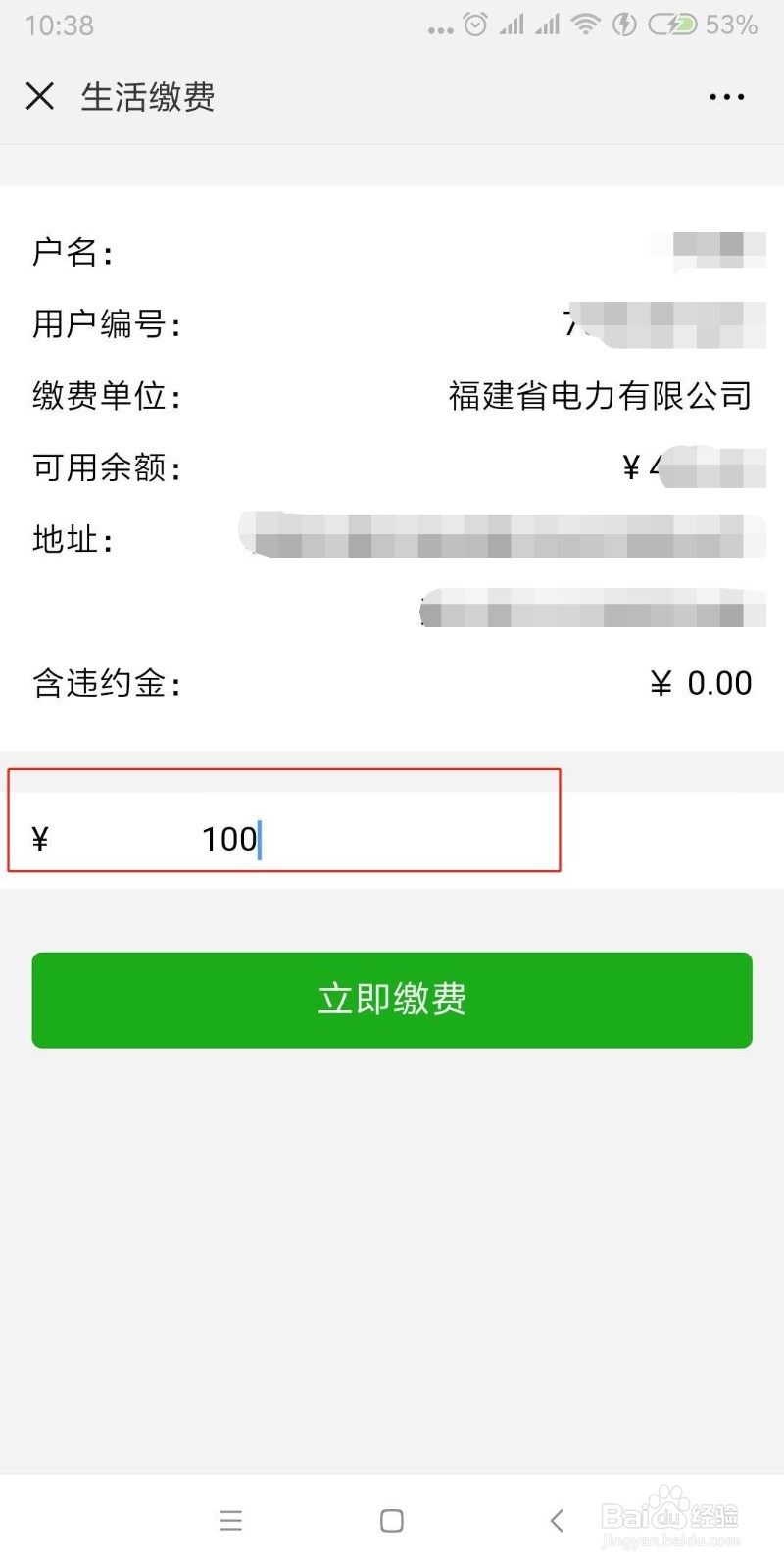Tap the X to exit 生活缴费
Image resolution: width=784 pixels, height=1568 pixels.
(39, 96)
